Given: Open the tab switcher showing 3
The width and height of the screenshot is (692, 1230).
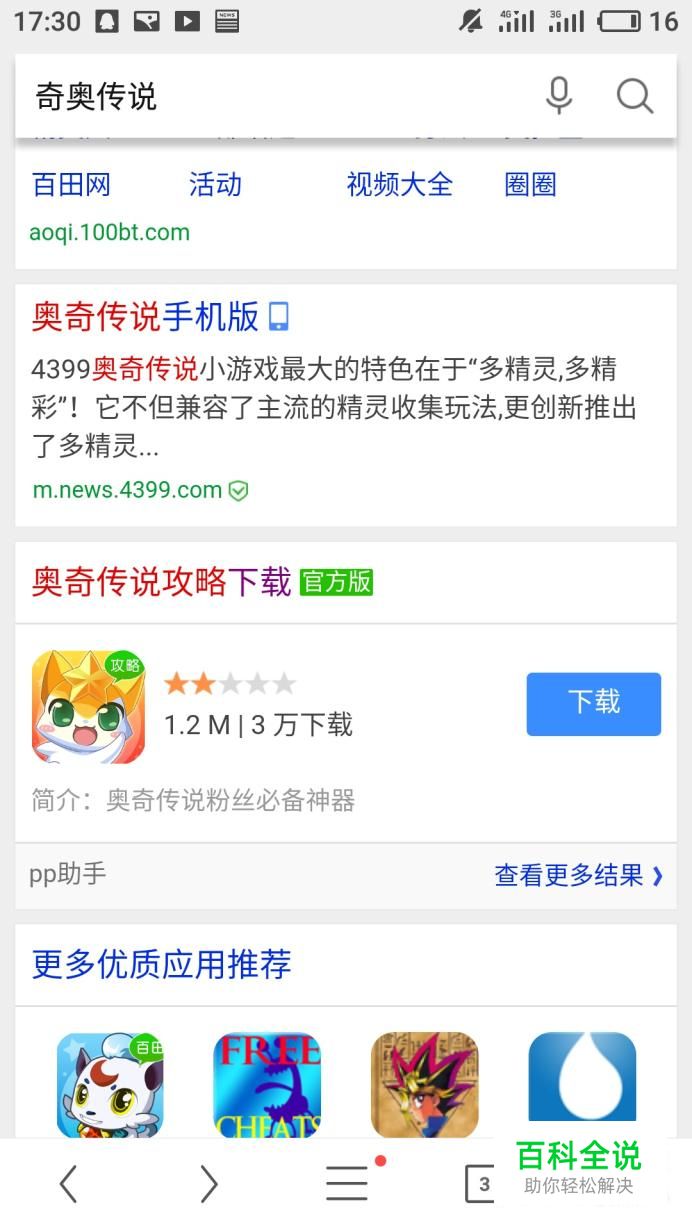Looking at the screenshot, I should [482, 1184].
